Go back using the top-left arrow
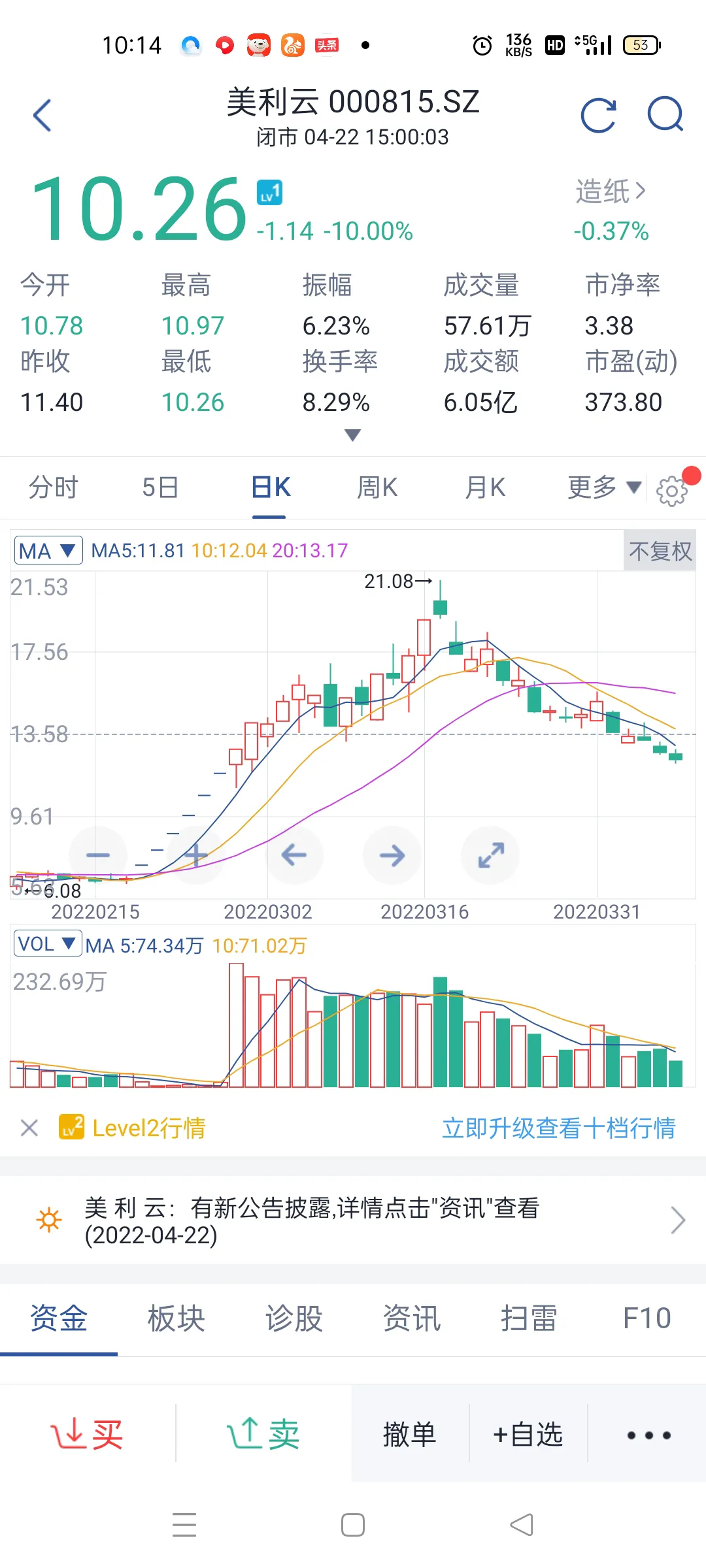The image size is (706, 1568). pyautogui.click(x=42, y=116)
